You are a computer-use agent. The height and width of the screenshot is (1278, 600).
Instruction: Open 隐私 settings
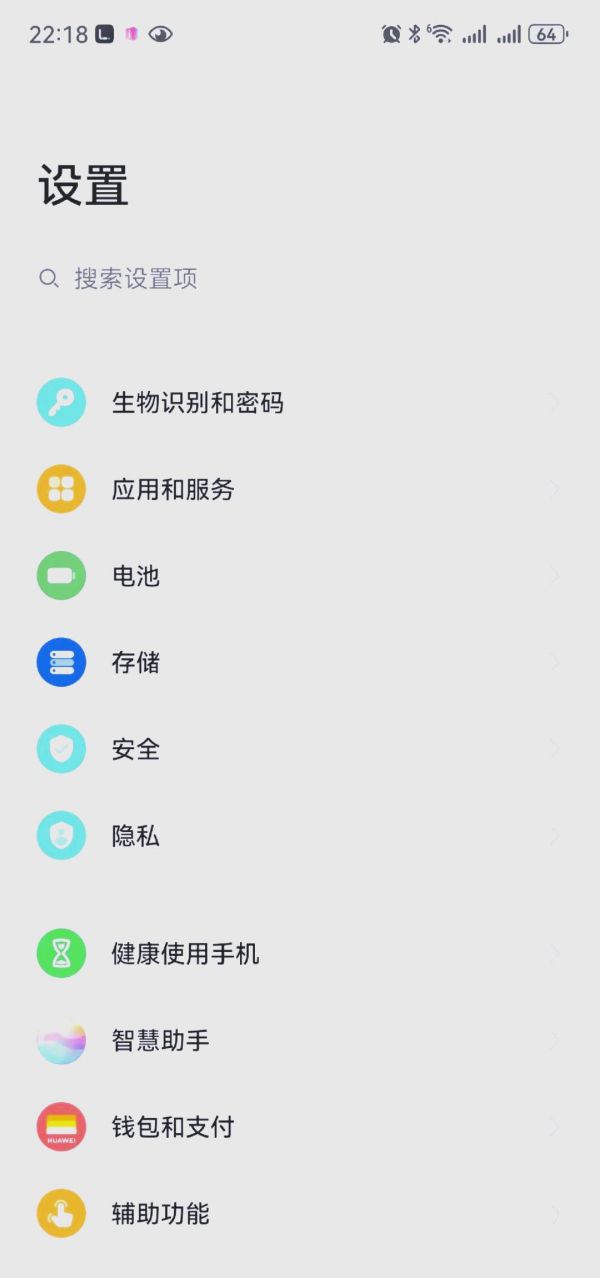tap(300, 836)
